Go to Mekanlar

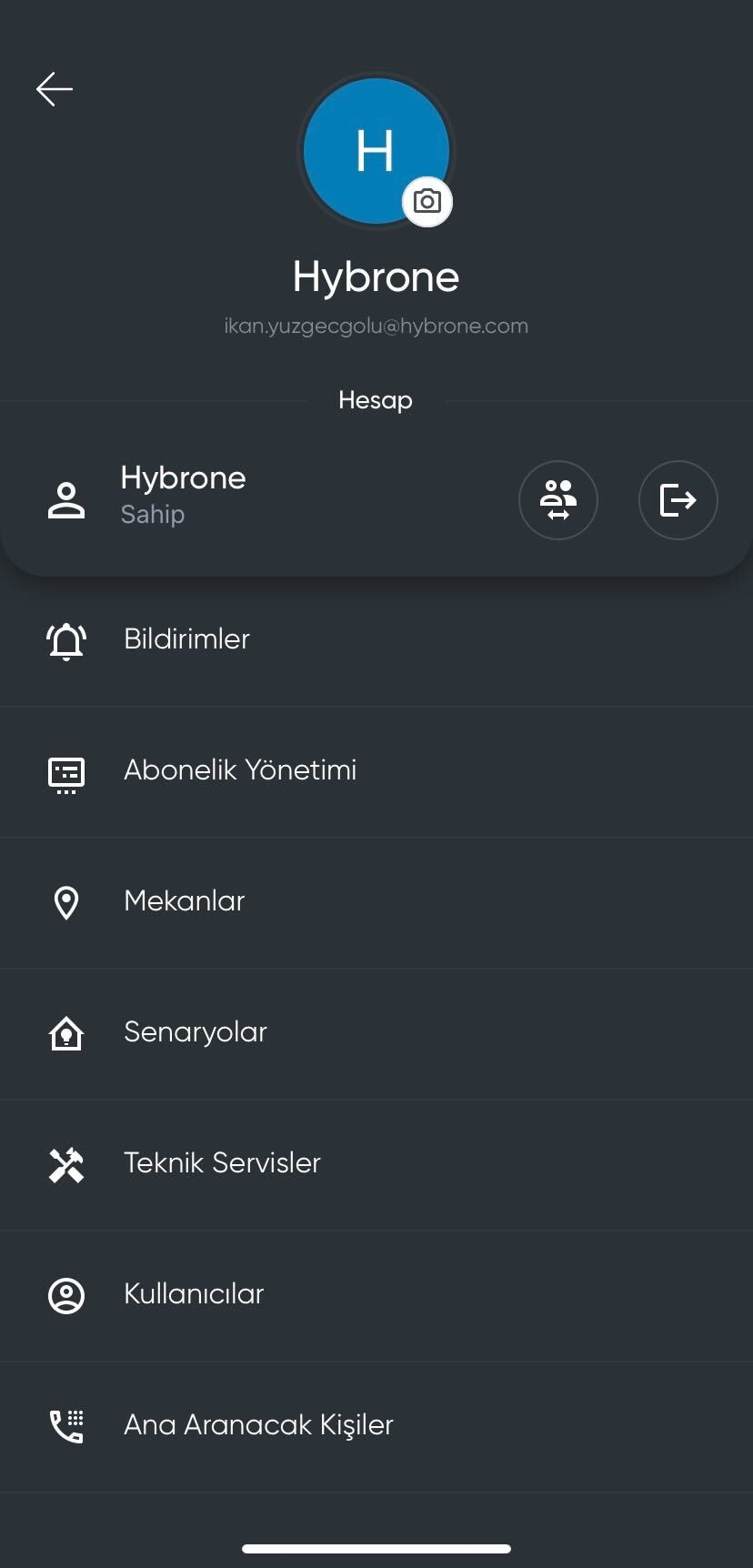(x=185, y=901)
